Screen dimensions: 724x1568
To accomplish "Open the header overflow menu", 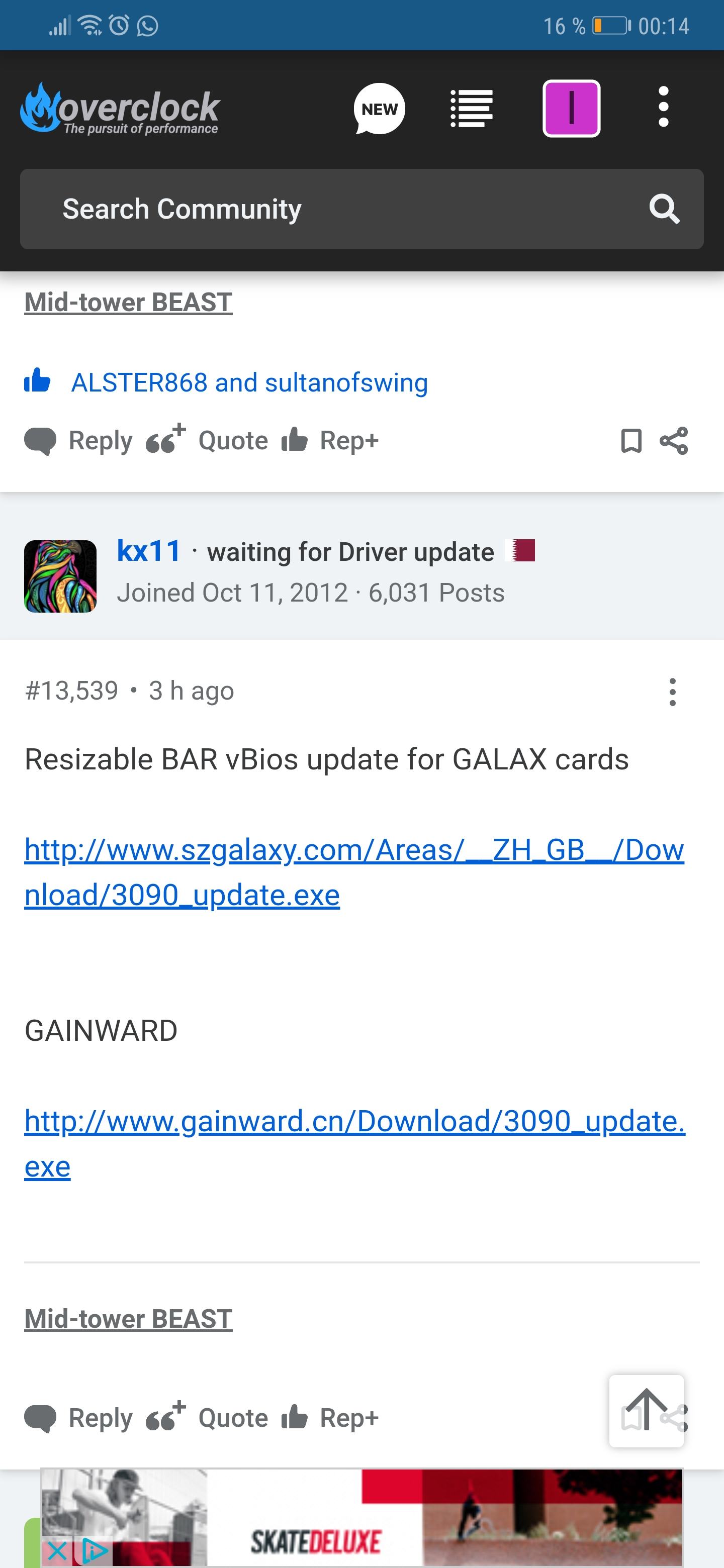I will 664,107.
